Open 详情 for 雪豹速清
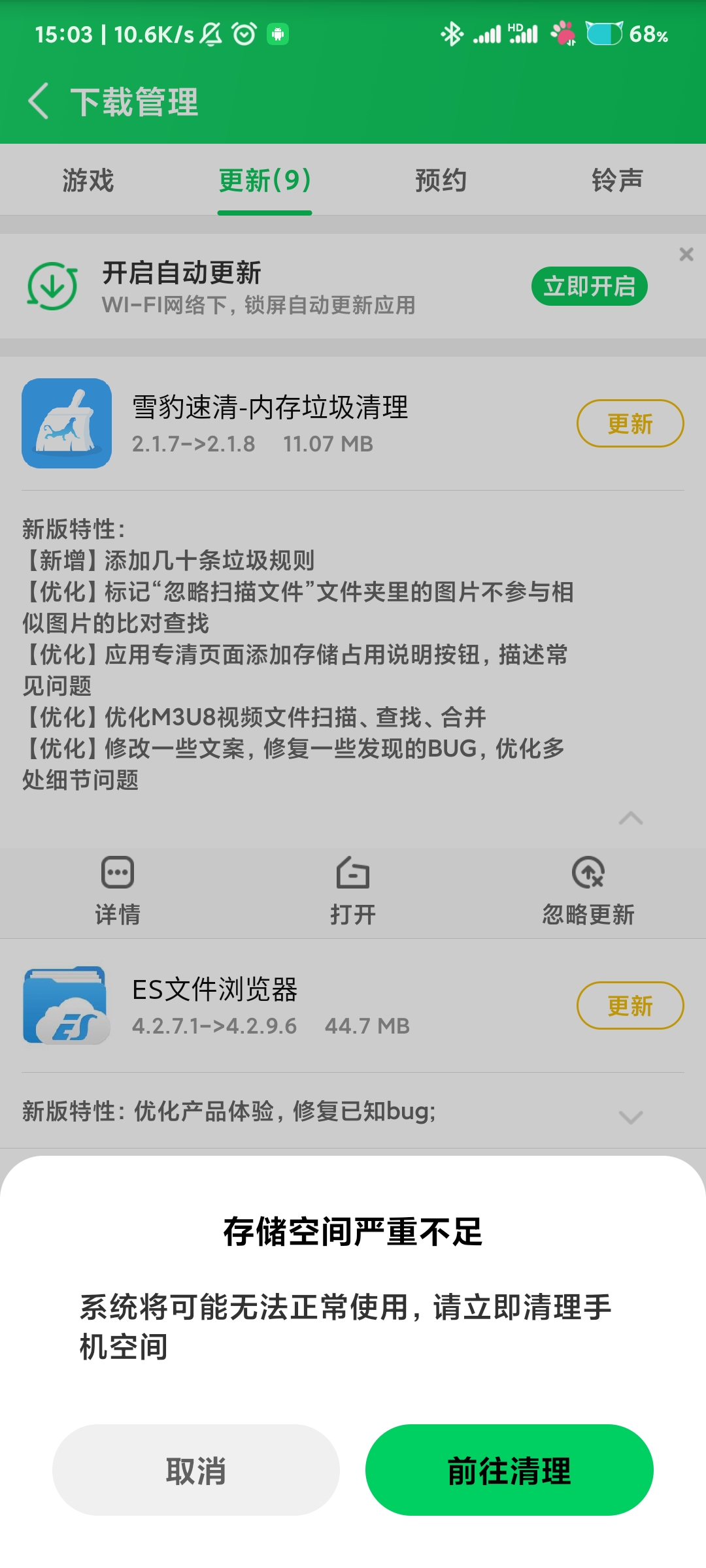This screenshot has width=706, height=1568. [x=118, y=891]
